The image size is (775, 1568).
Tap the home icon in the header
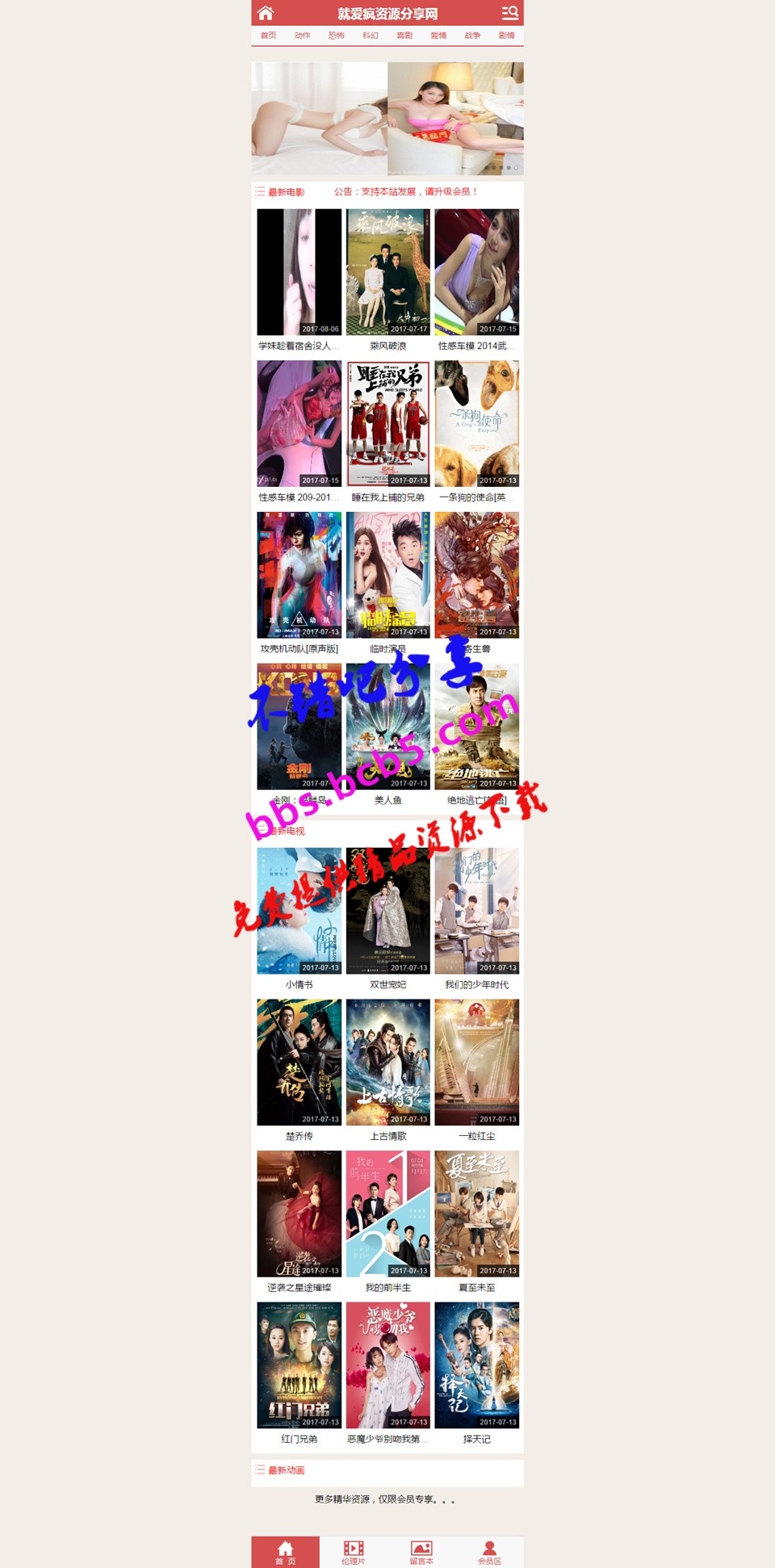pos(266,13)
